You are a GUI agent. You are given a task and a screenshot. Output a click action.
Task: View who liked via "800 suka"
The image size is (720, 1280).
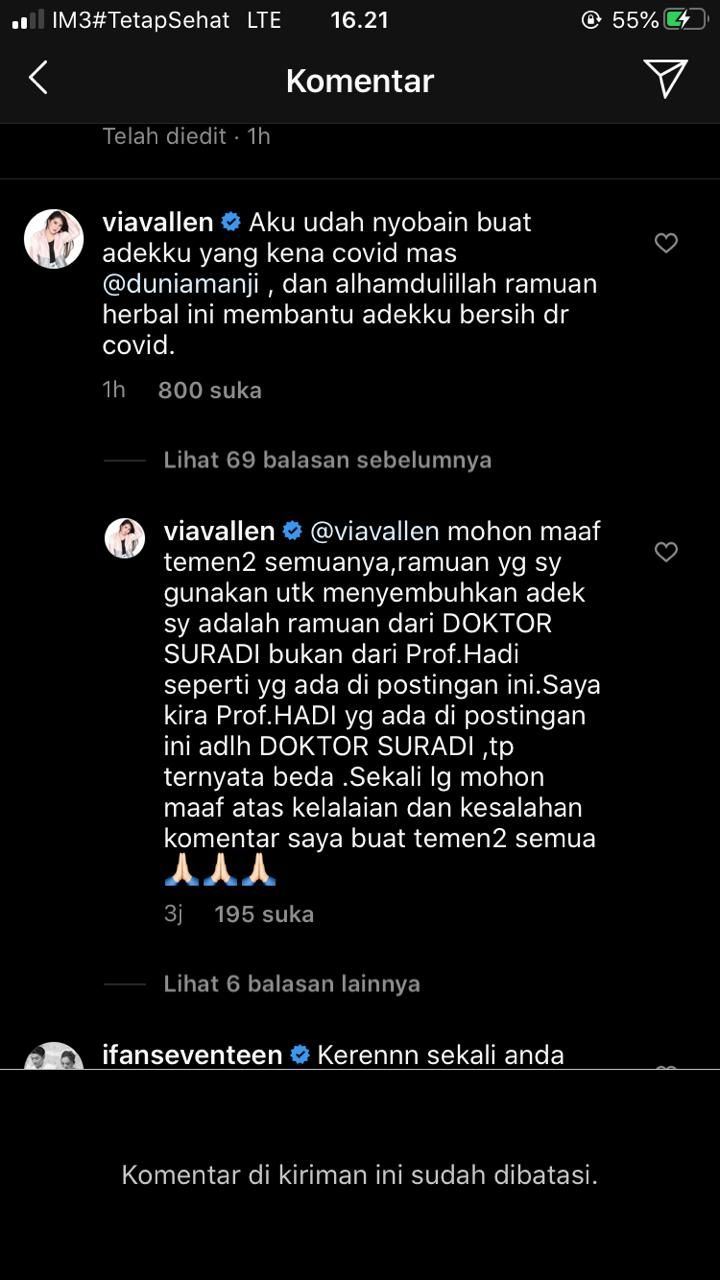click(x=209, y=390)
